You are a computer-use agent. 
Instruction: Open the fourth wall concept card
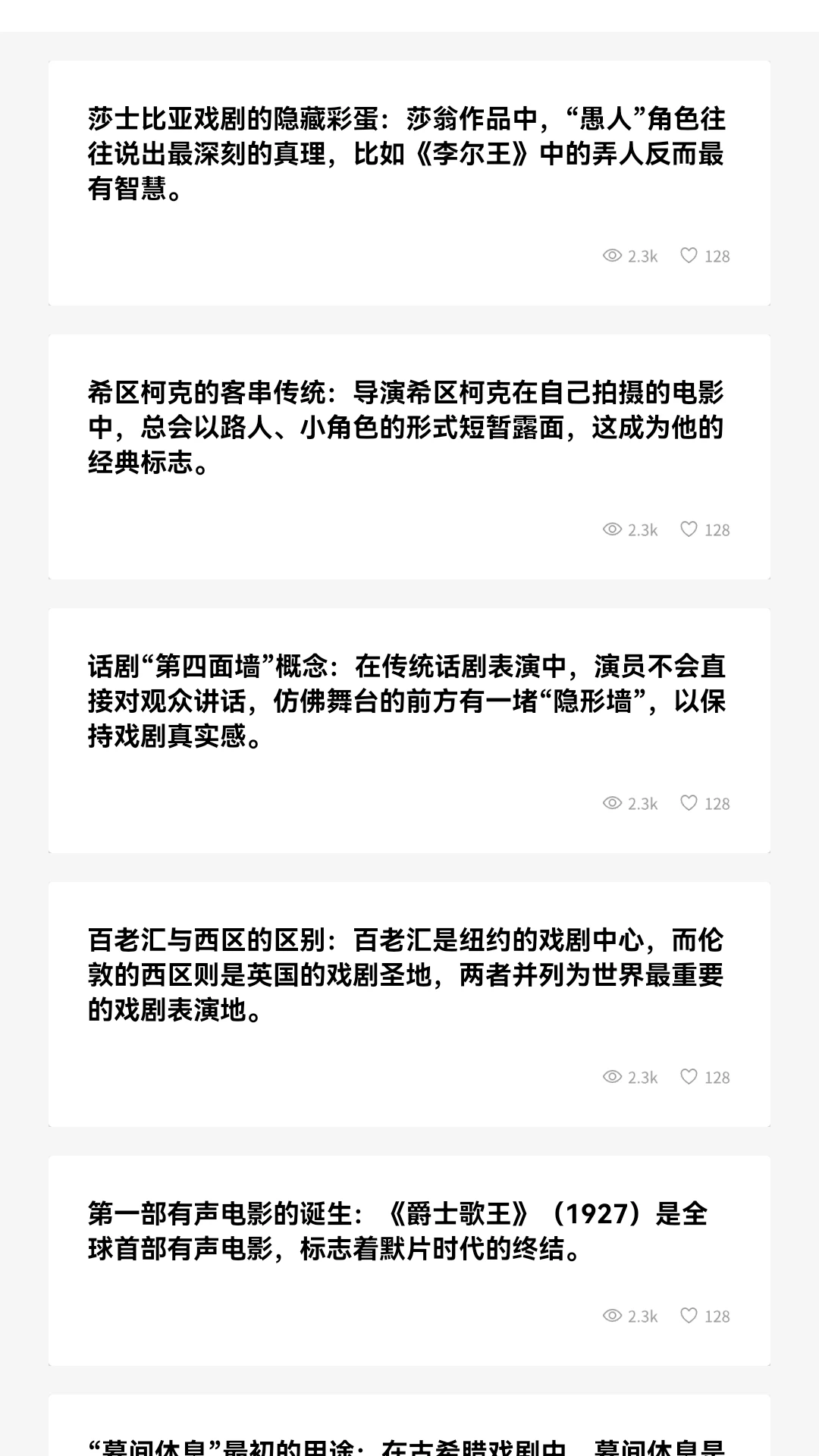pyautogui.click(x=409, y=730)
